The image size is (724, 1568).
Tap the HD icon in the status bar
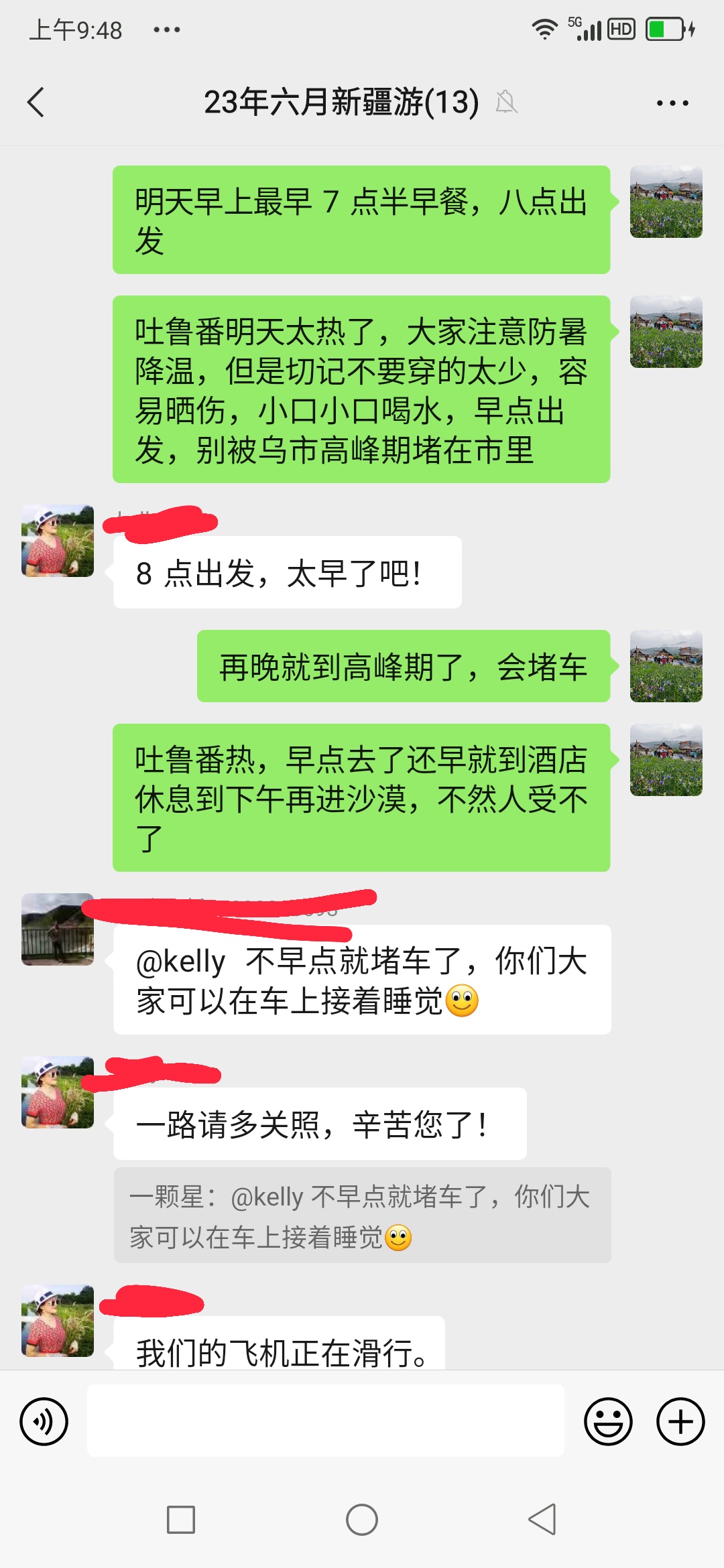(x=622, y=28)
